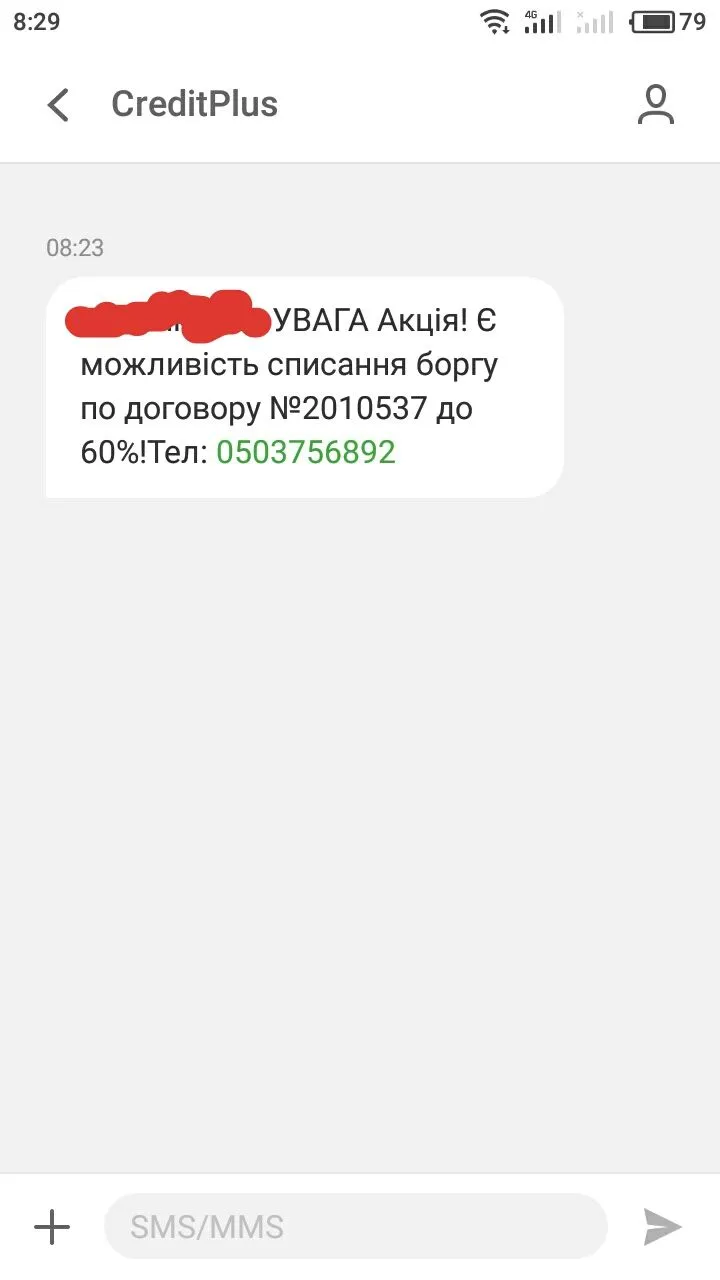720x1280 pixels.
Task: Open CreditPlus contact details icon
Action: 655,104
